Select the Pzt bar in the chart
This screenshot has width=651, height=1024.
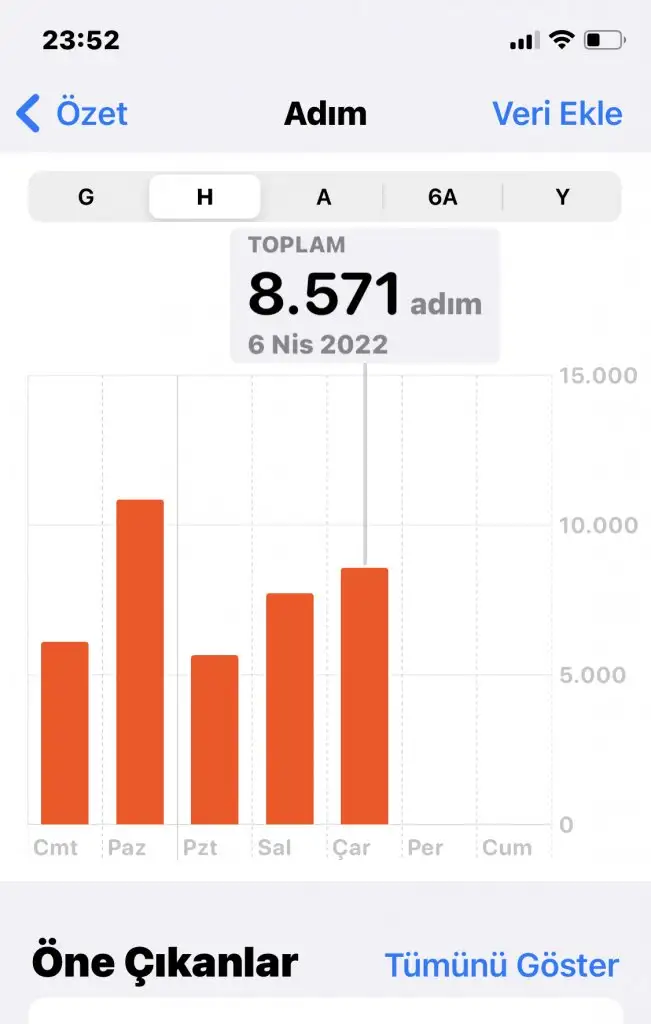click(x=215, y=739)
